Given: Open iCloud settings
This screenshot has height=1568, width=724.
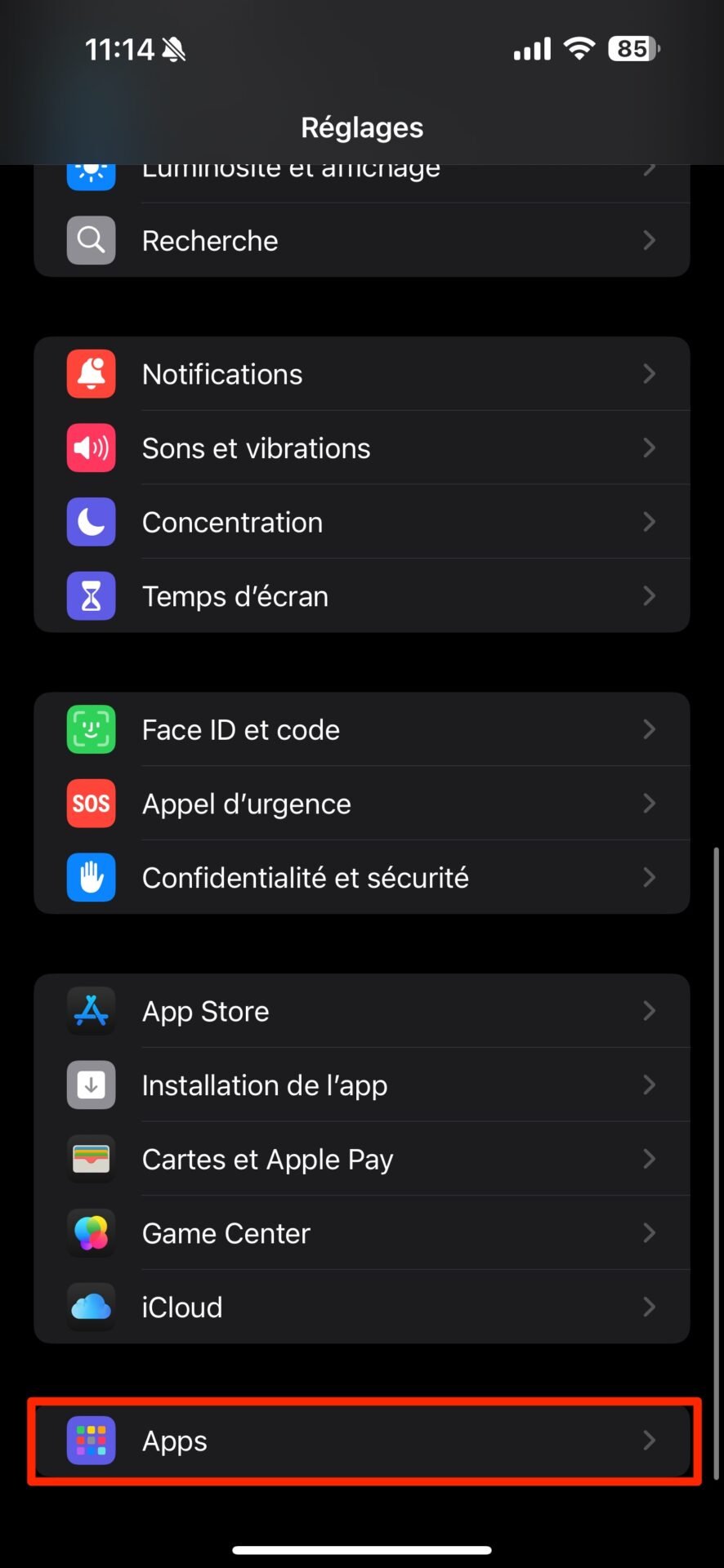Looking at the screenshot, I should [362, 1307].
